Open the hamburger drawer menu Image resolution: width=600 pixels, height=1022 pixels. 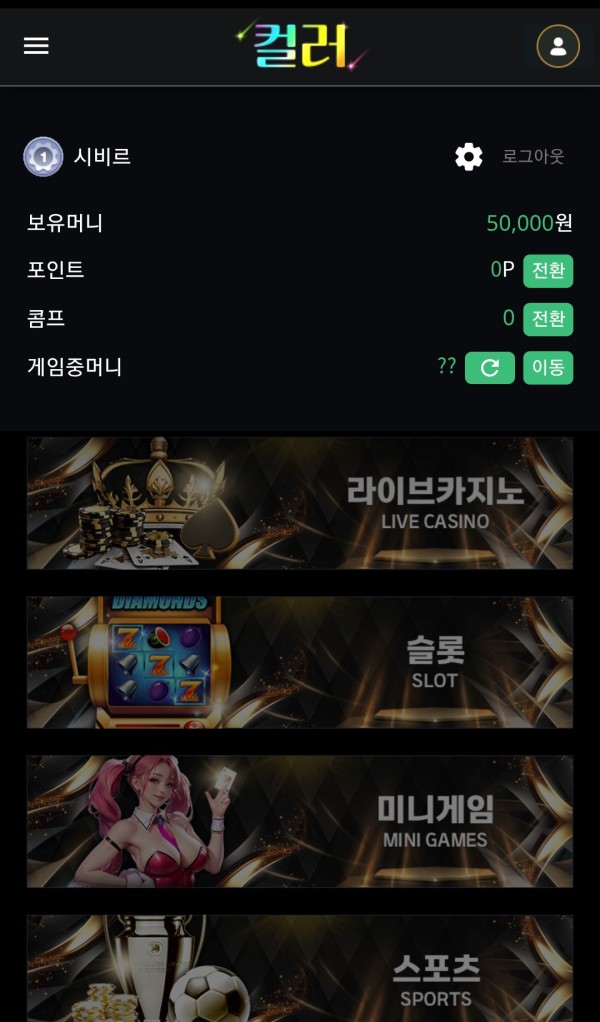pyautogui.click(x=36, y=46)
